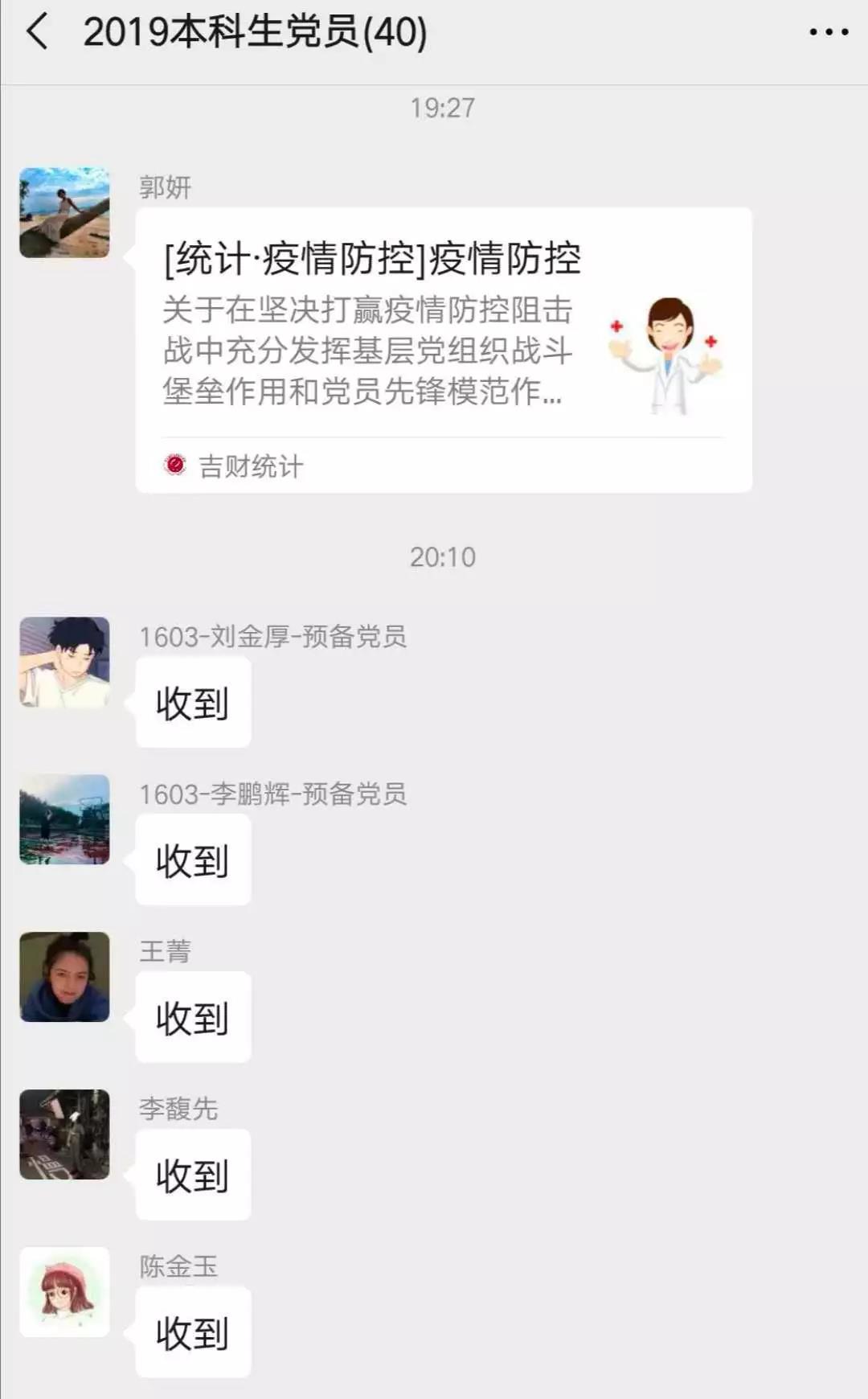Go back from the group chat
The width and height of the screenshot is (868, 1399).
[x=38, y=33]
